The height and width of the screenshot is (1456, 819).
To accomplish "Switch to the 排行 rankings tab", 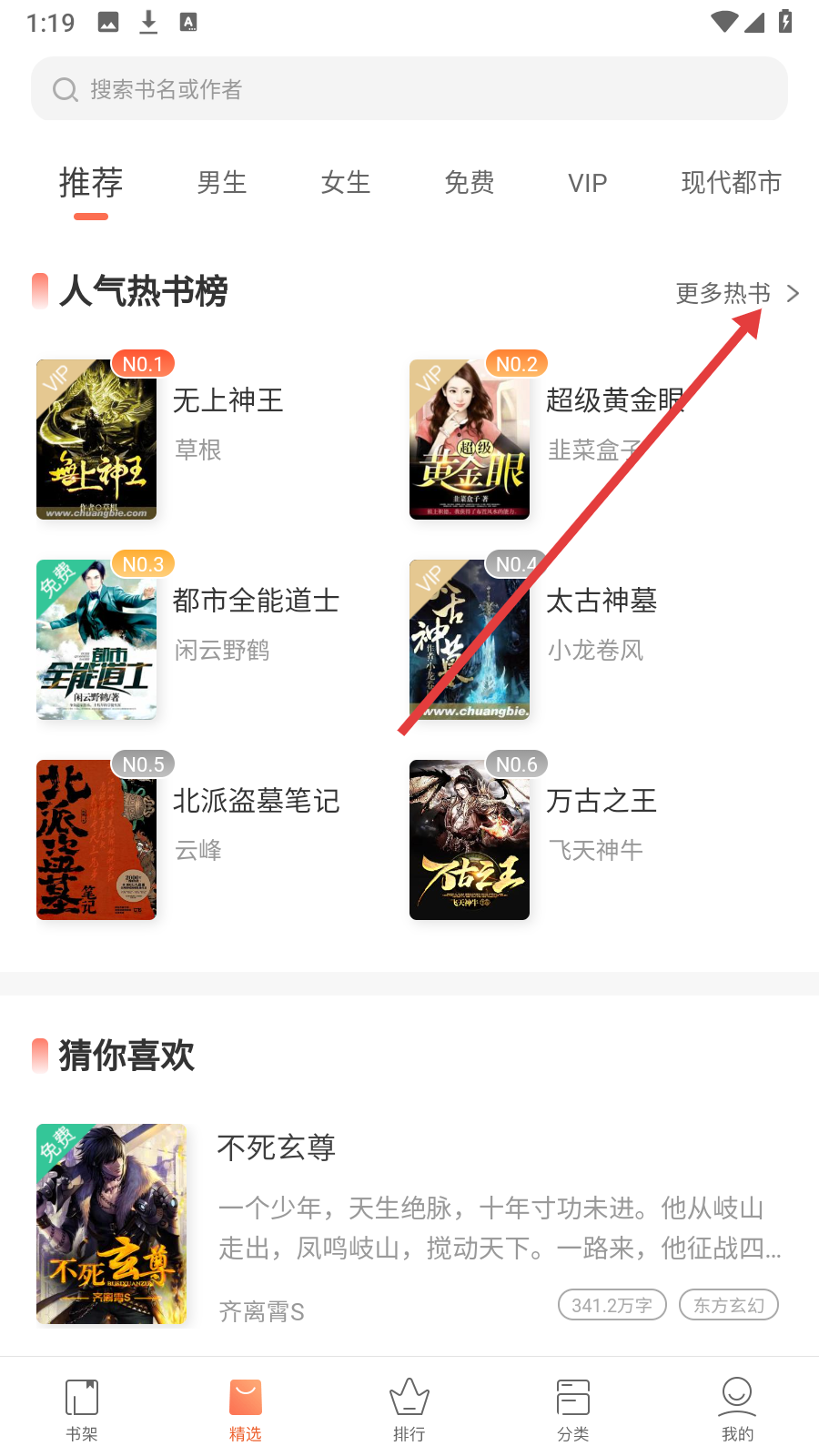I will (x=409, y=1409).
